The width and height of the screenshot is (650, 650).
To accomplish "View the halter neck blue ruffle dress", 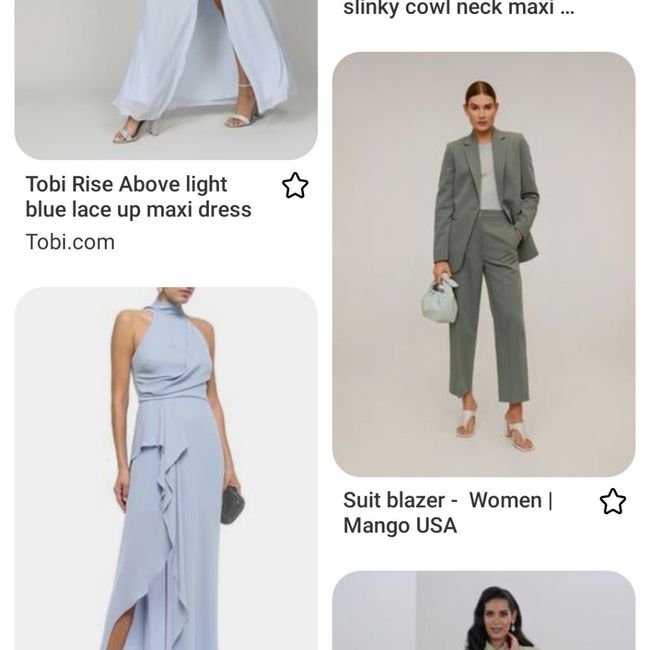I will click(x=166, y=470).
